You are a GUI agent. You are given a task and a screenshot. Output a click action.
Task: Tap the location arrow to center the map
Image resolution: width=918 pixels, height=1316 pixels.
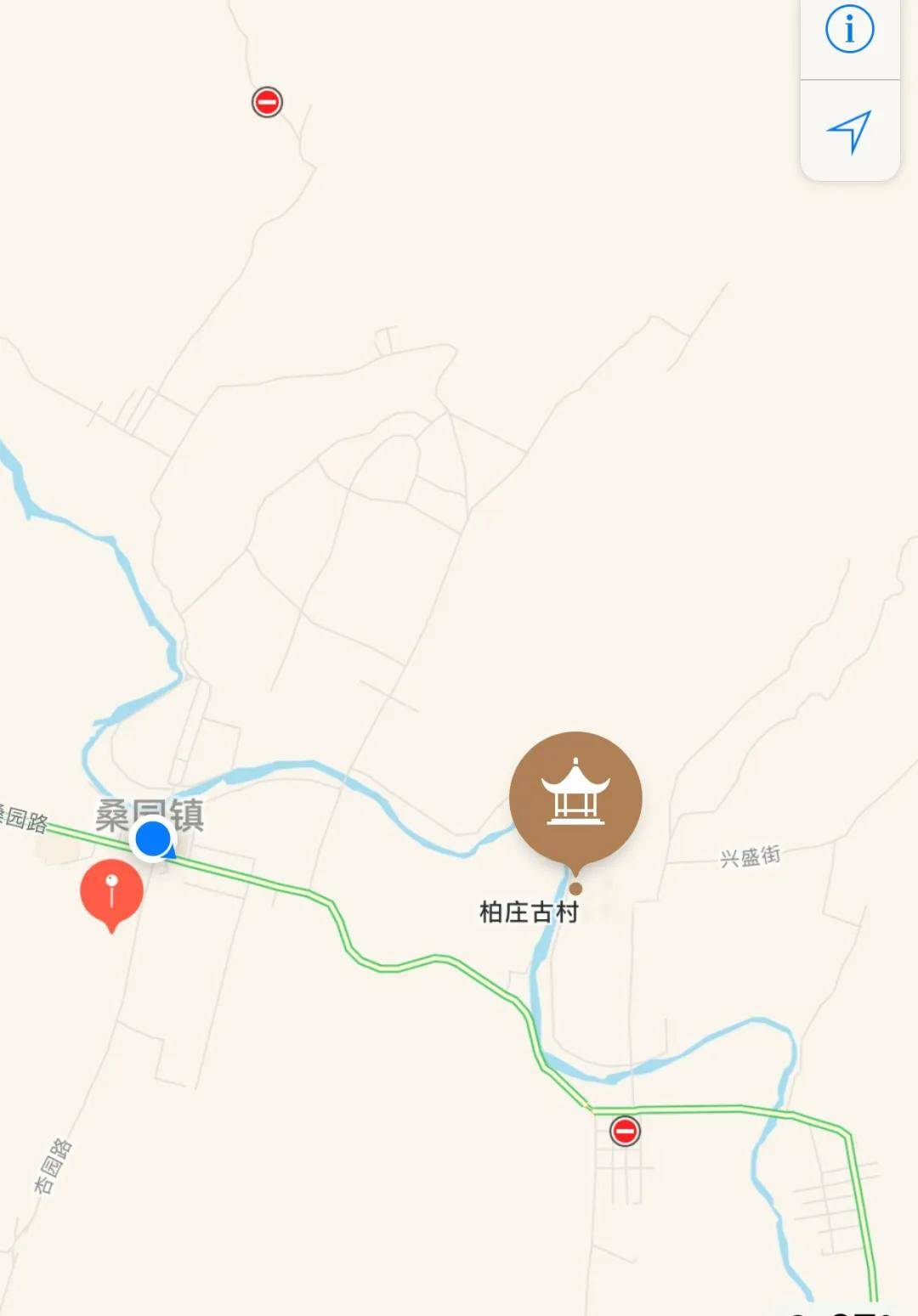(848, 132)
